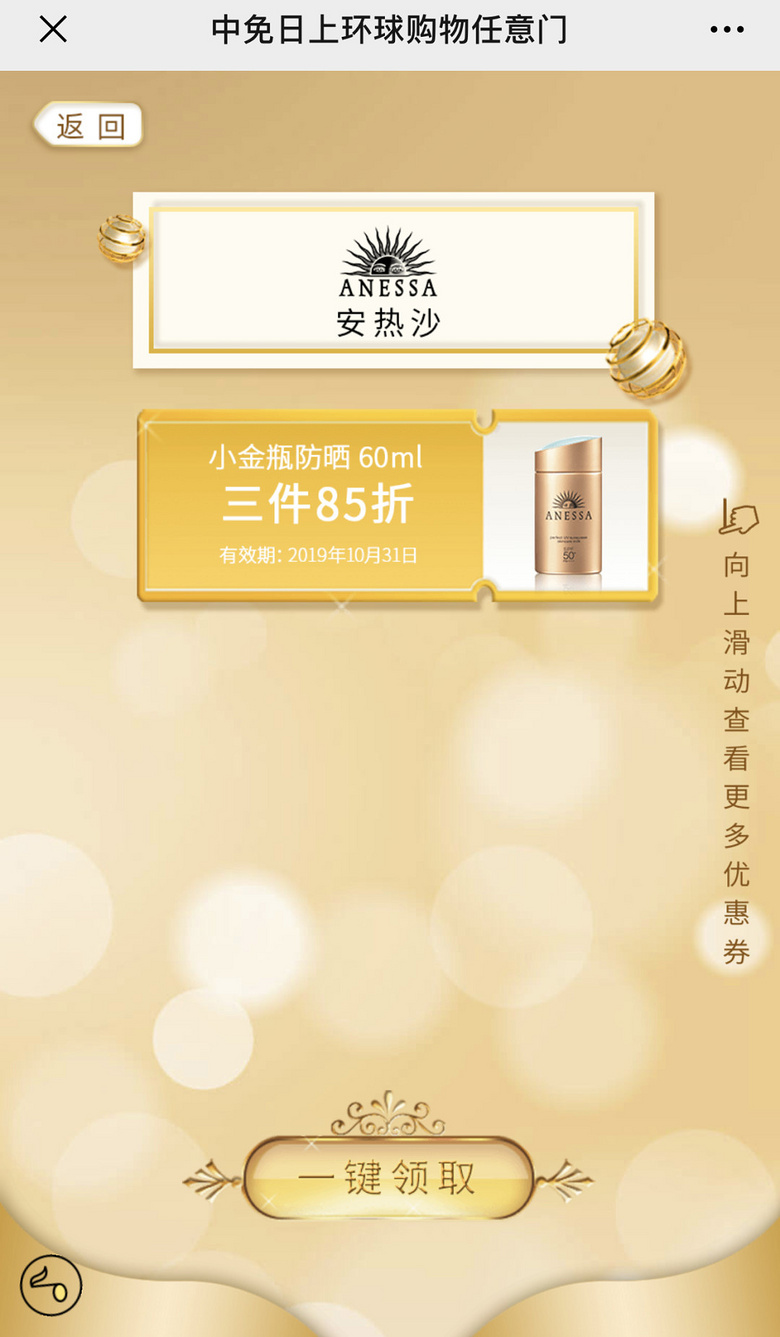Claim coupons with the 一键领取 button
780x1337 pixels.
388,1177
